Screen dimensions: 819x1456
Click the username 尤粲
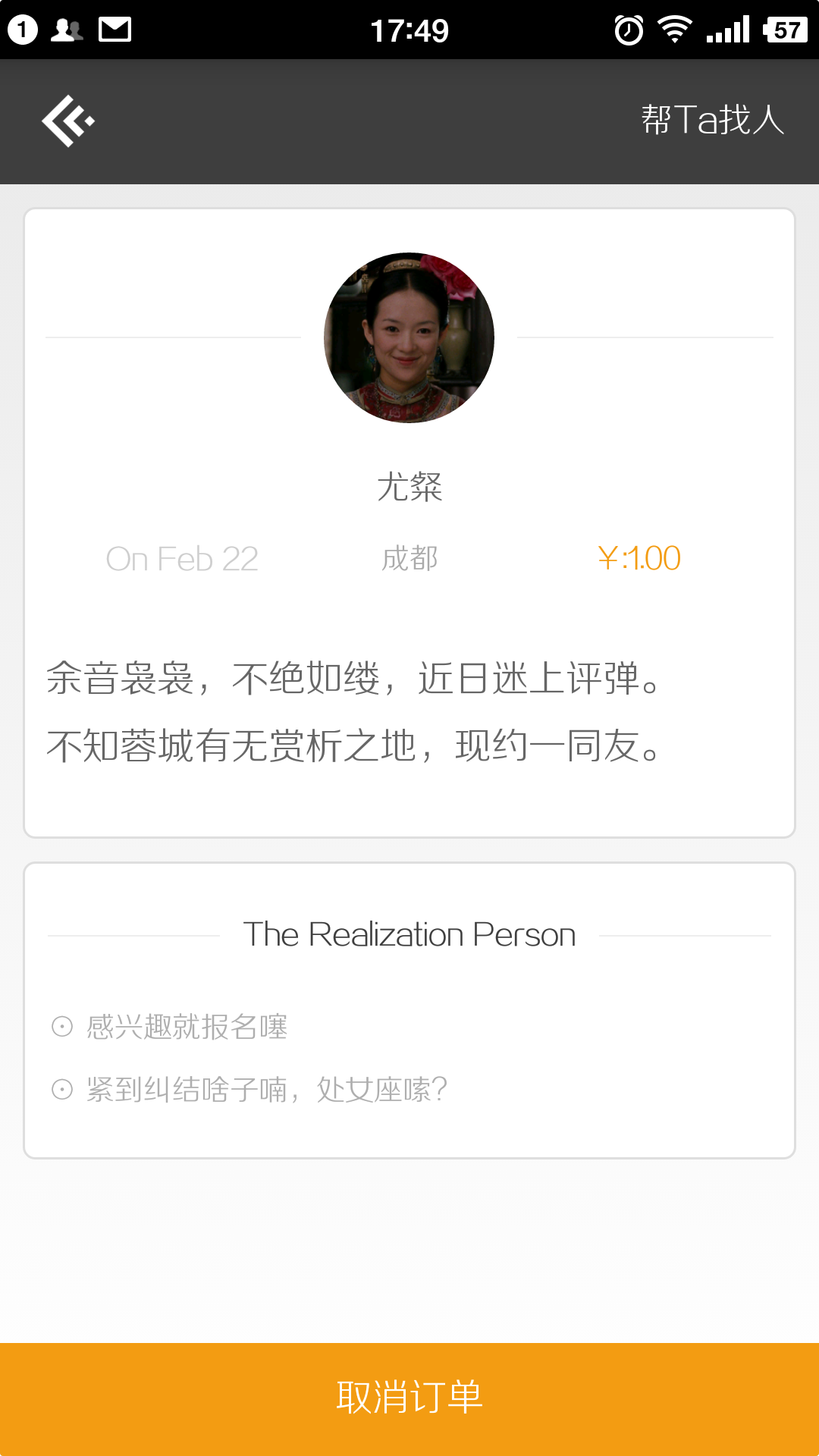(409, 488)
